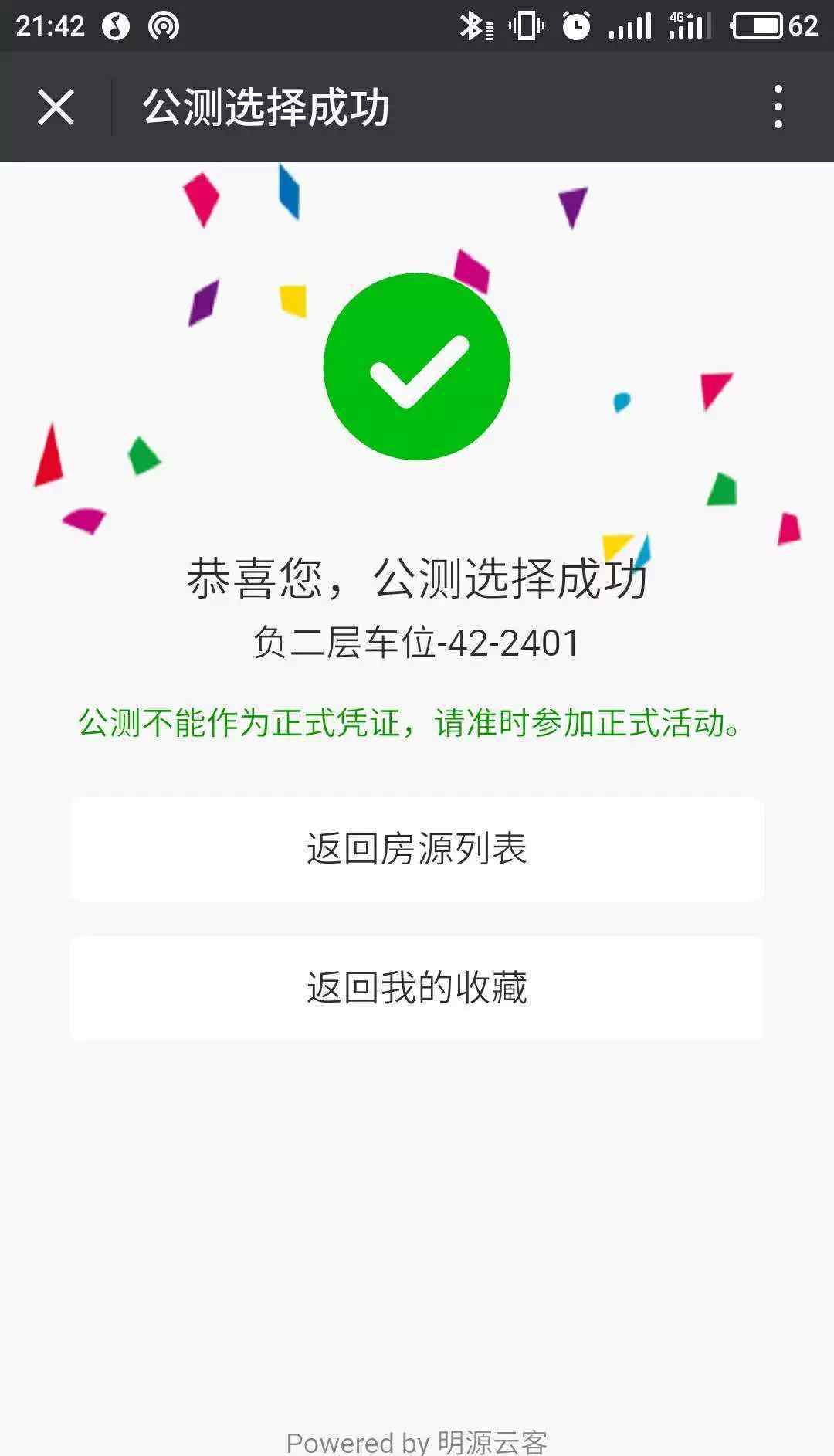Tap 返回房源列表 button
This screenshot has height=1456, width=834.
[x=417, y=848]
